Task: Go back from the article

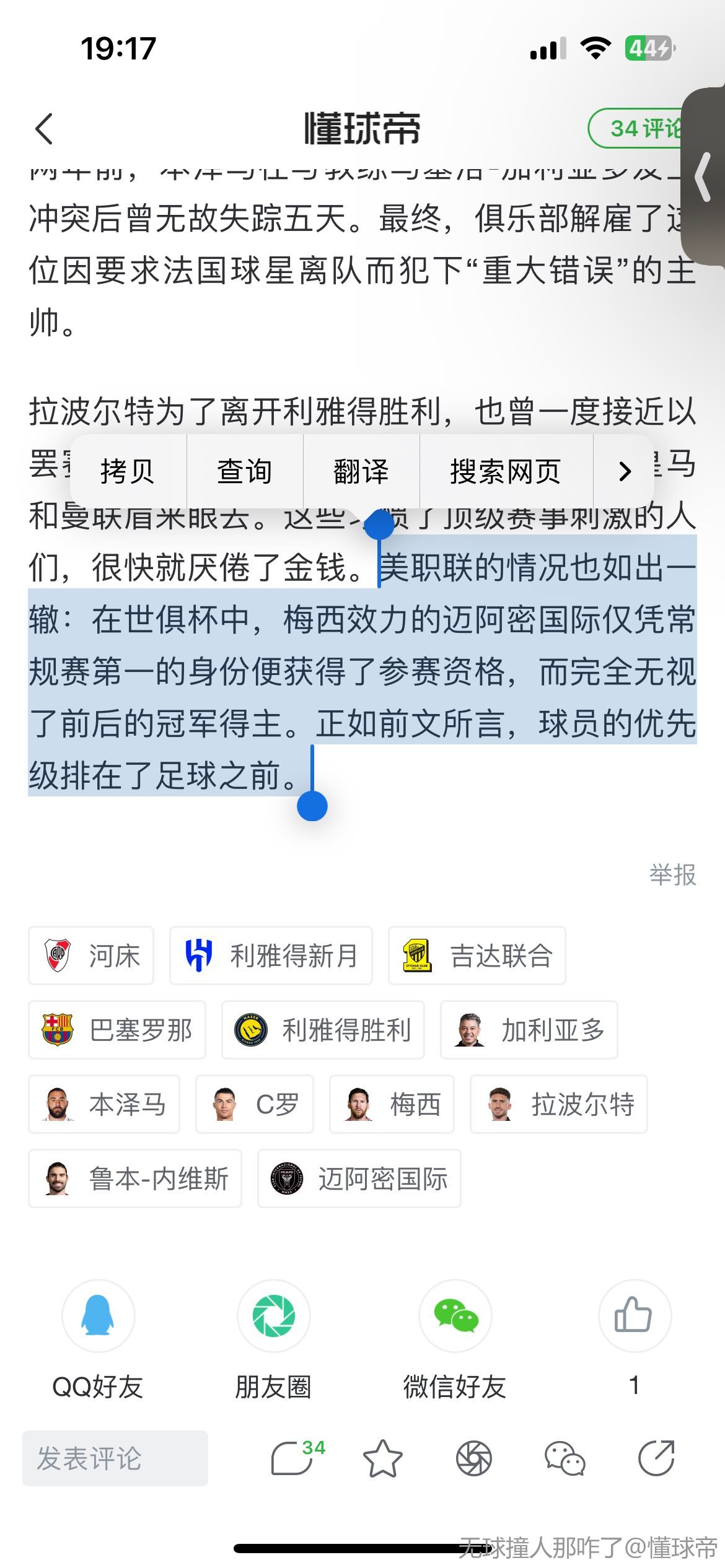Action: pyautogui.click(x=45, y=129)
